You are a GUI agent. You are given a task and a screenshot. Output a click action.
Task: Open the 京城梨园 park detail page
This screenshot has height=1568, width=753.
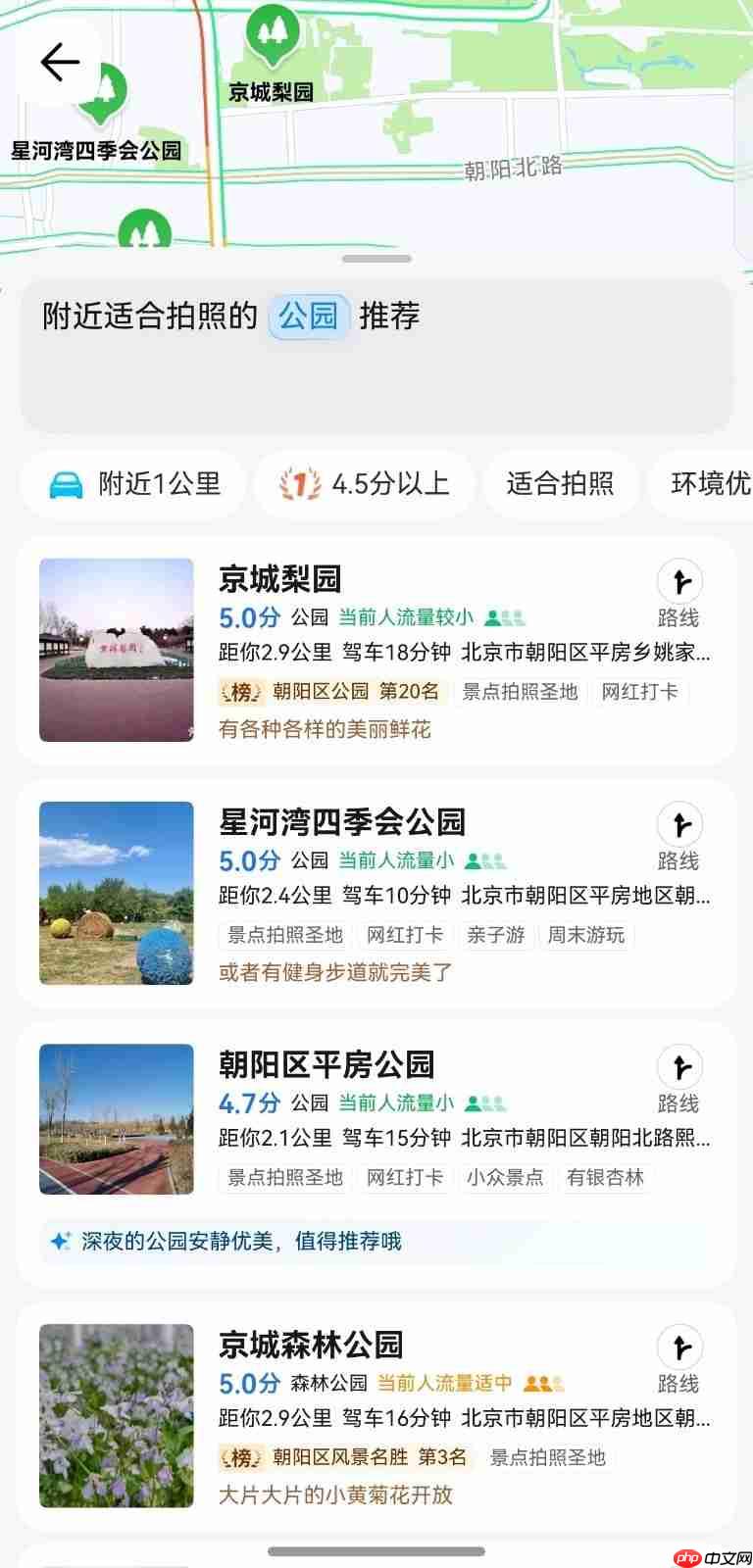(x=277, y=580)
